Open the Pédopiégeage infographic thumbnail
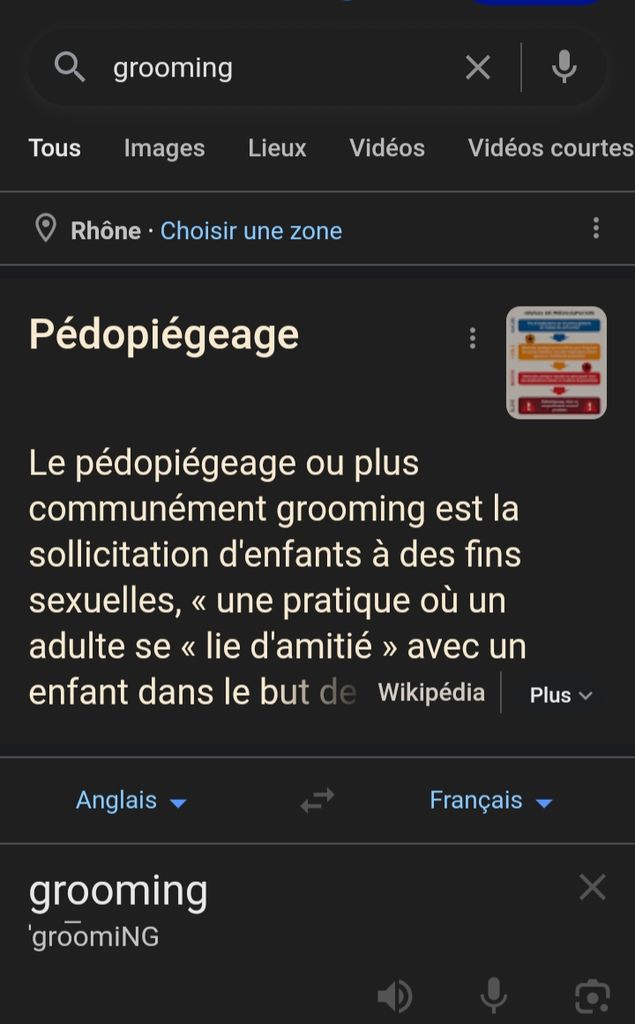This screenshot has height=1024, width=635. tap(556, 362)
